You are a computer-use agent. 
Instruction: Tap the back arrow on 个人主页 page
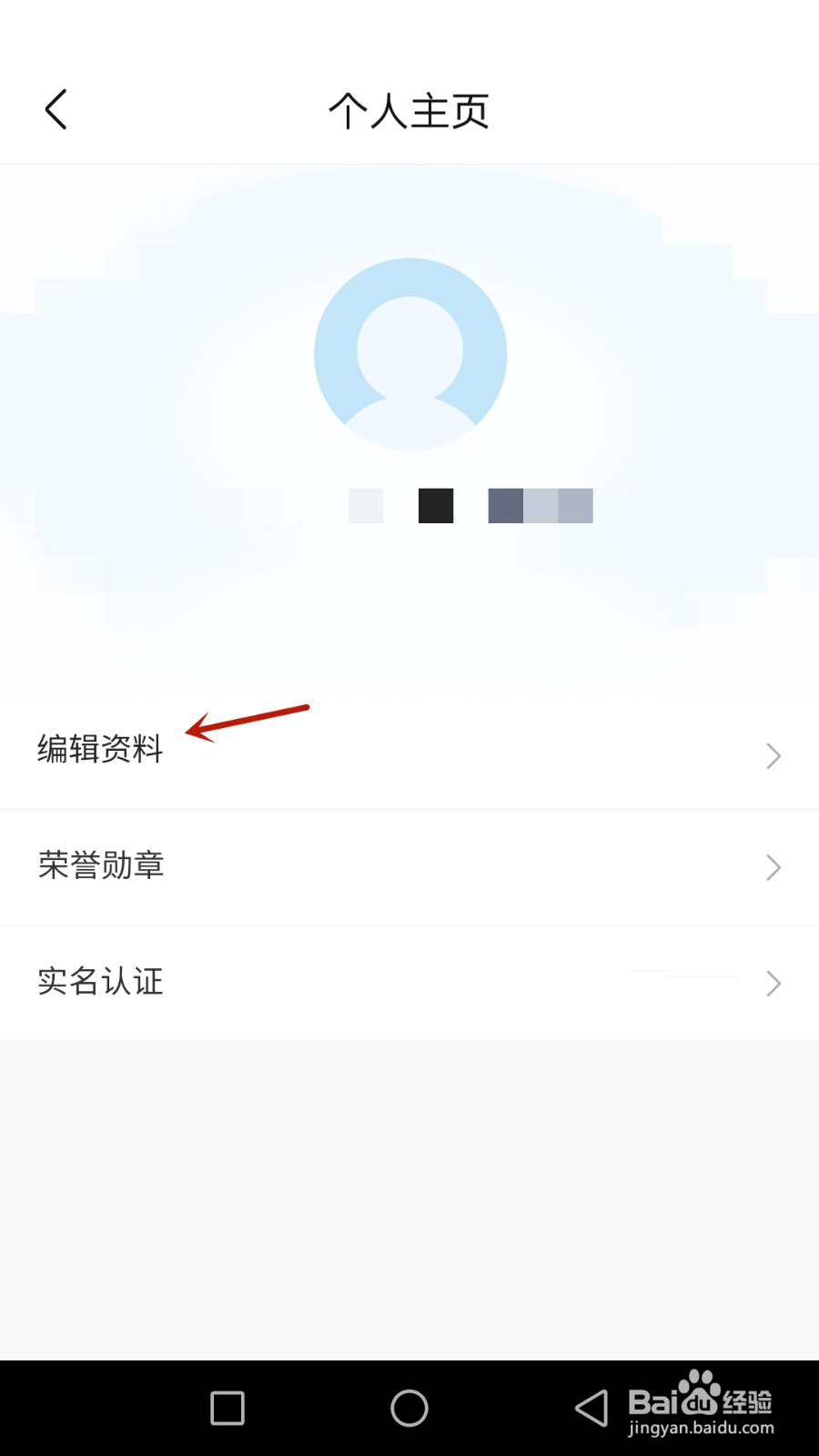(56, 108)
